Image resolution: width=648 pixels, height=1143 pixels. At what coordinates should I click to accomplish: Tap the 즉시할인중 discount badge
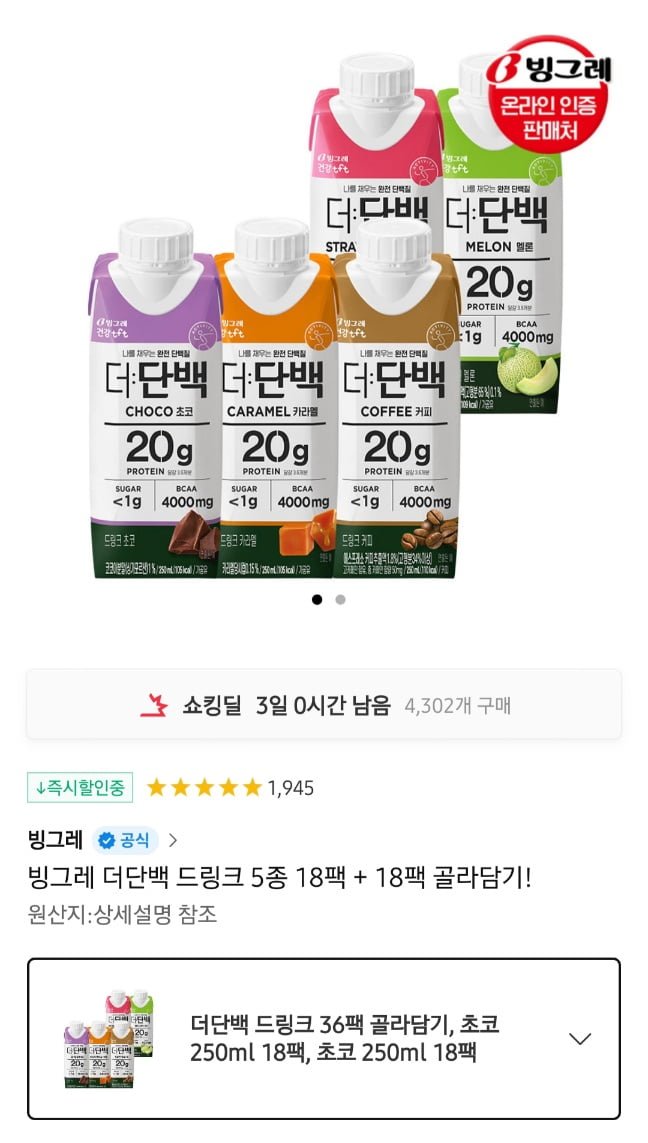pos(80,788)
